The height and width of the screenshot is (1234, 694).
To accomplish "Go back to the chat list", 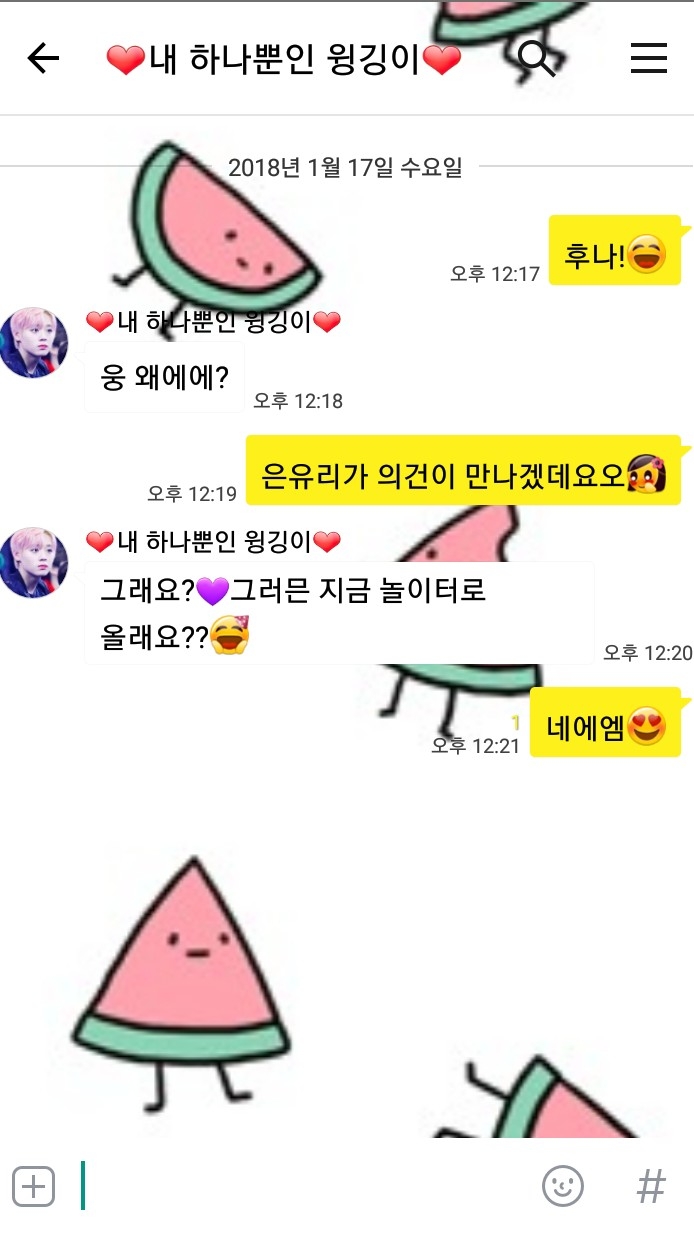I will point(42,59).
